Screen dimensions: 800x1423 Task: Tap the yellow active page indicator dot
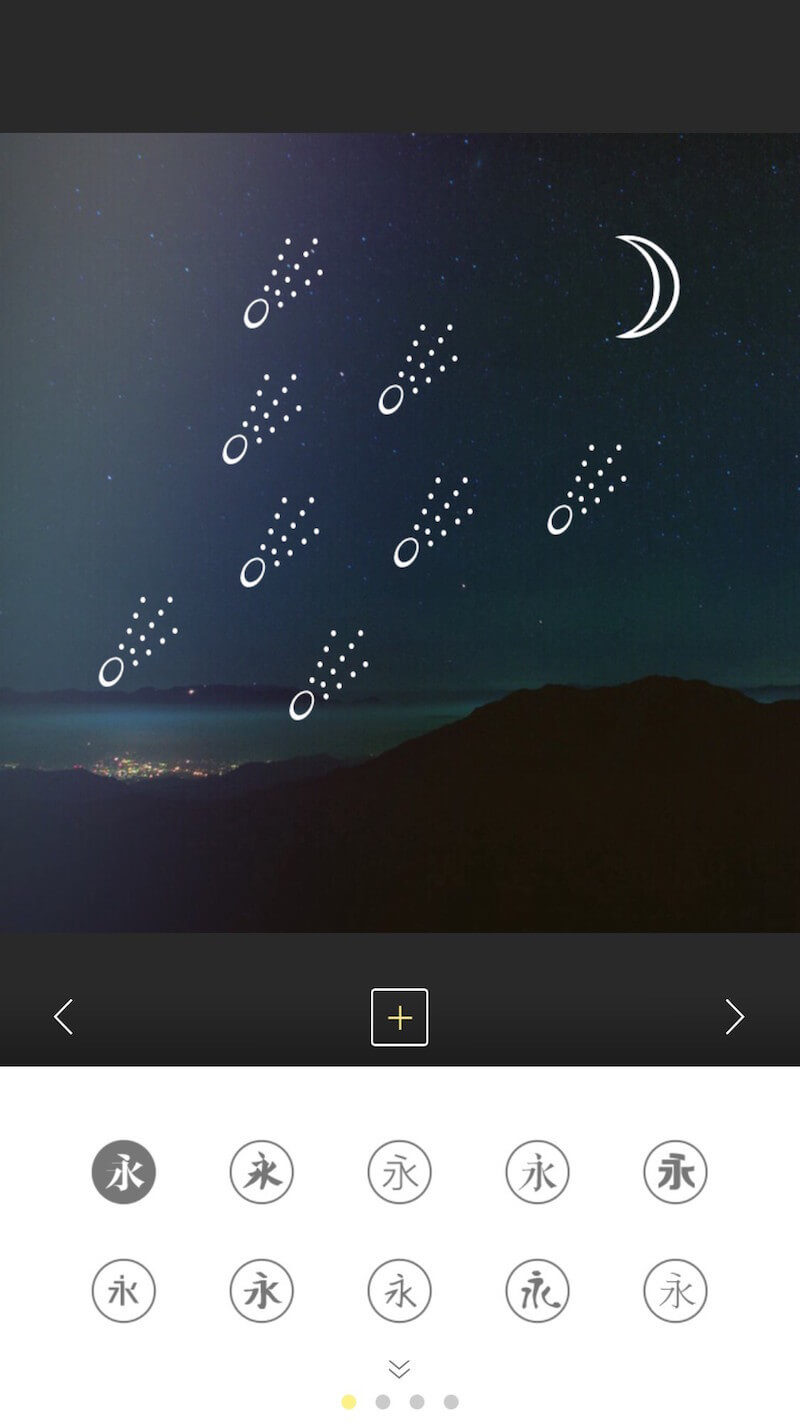tap(349, 1402)
